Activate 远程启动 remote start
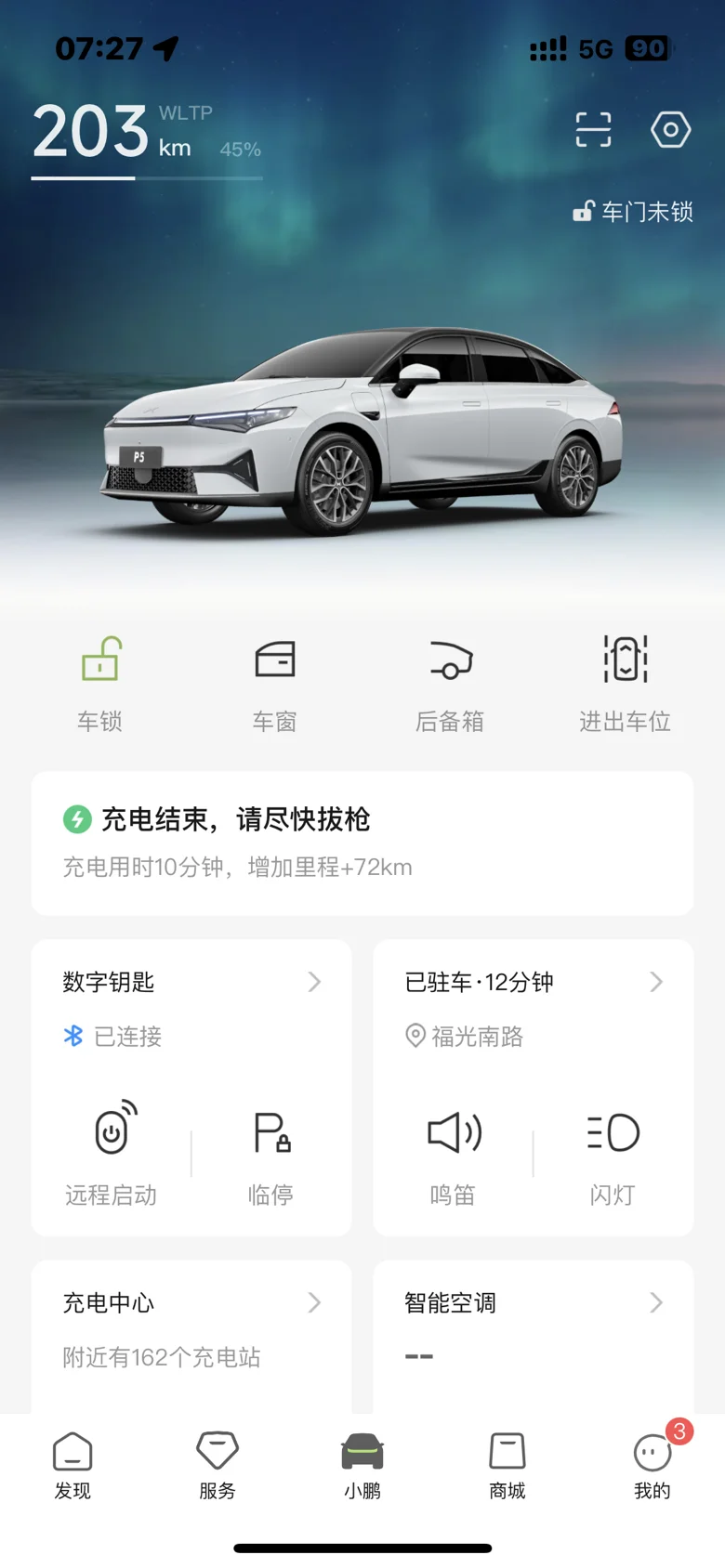This screenshot has height=1568, width=725. click(111, 1154)
